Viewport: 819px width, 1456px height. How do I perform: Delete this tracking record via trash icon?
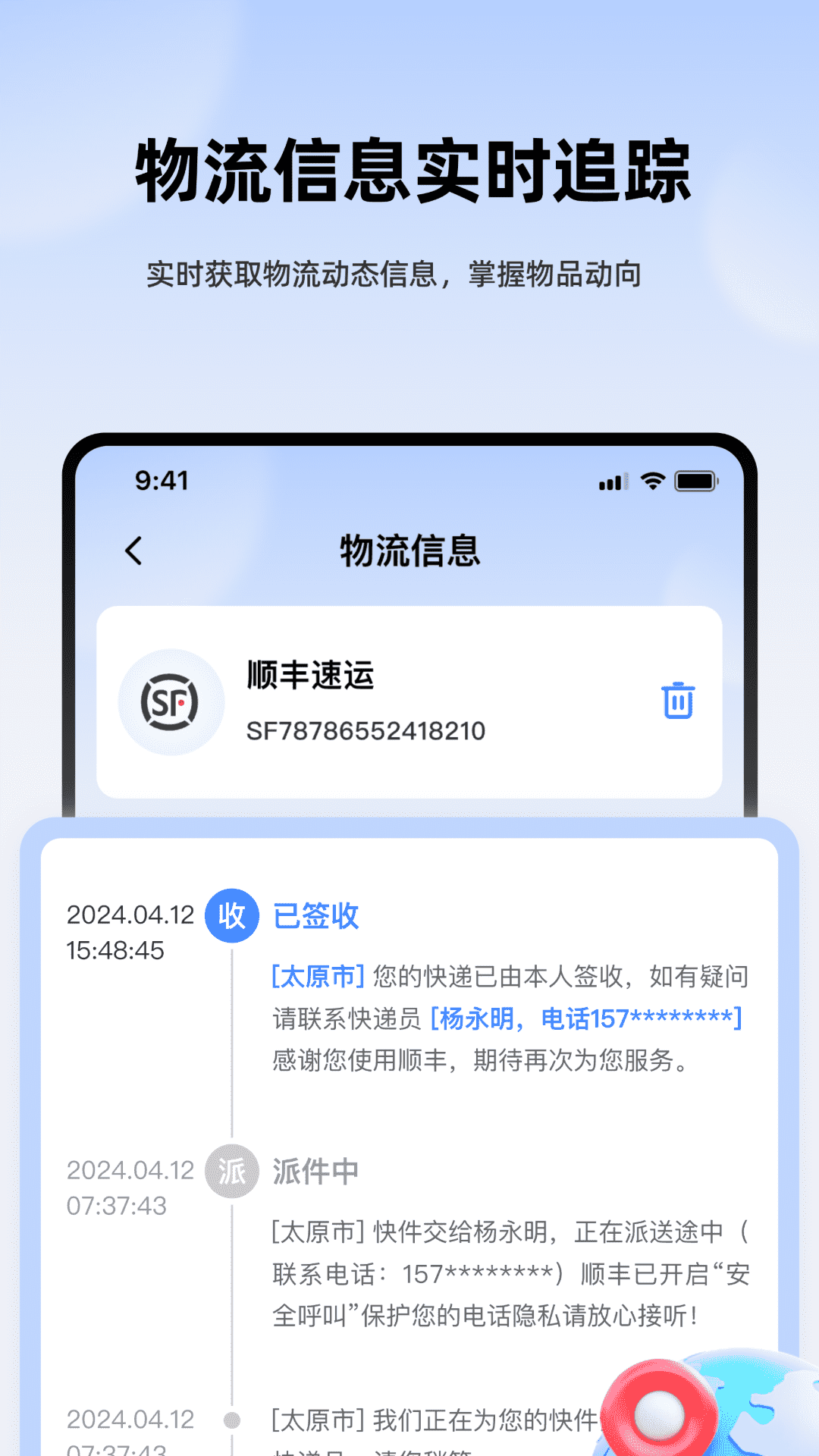677,702
